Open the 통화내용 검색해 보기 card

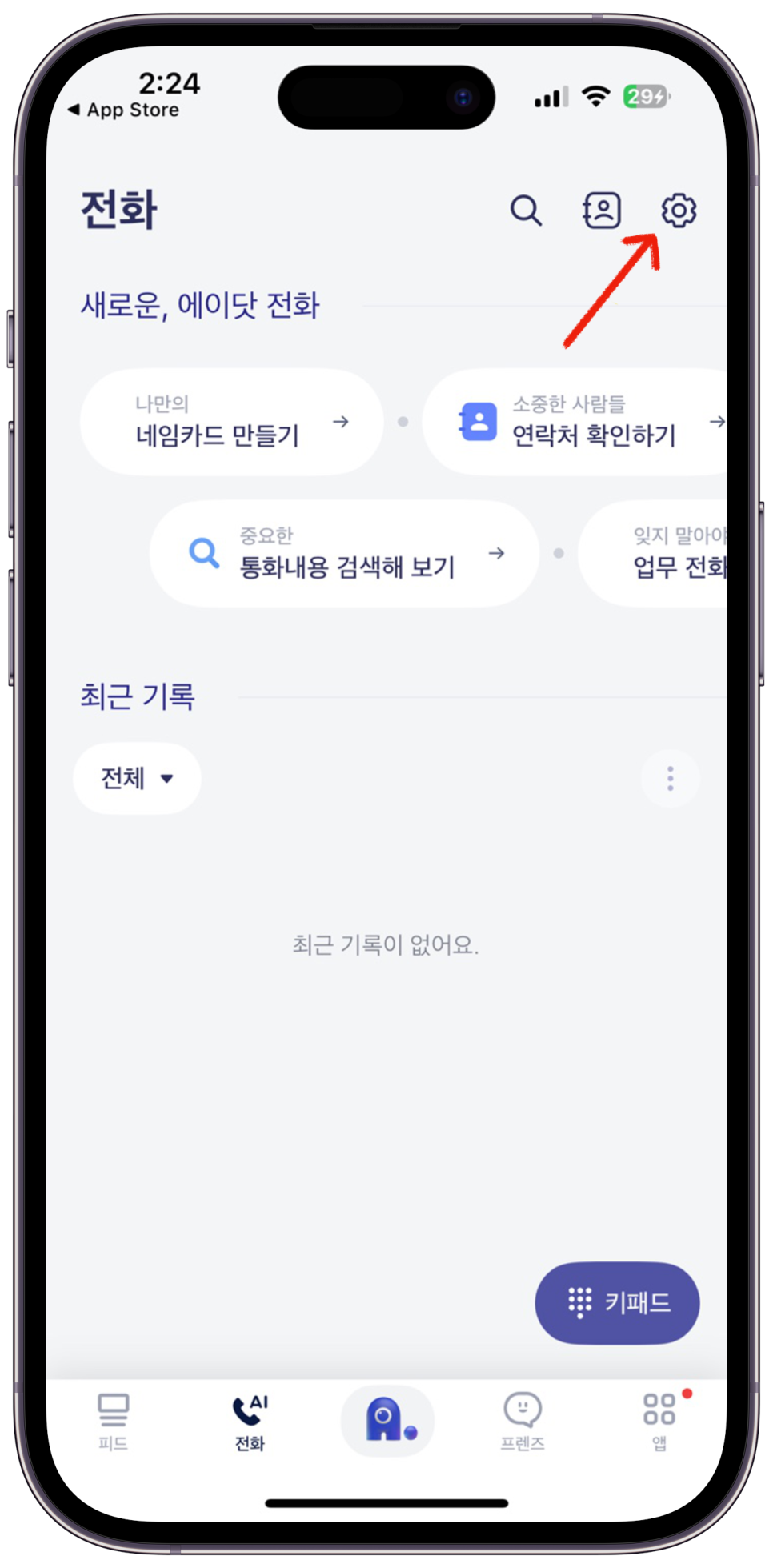pyautogui.click(x=345, y=554)
